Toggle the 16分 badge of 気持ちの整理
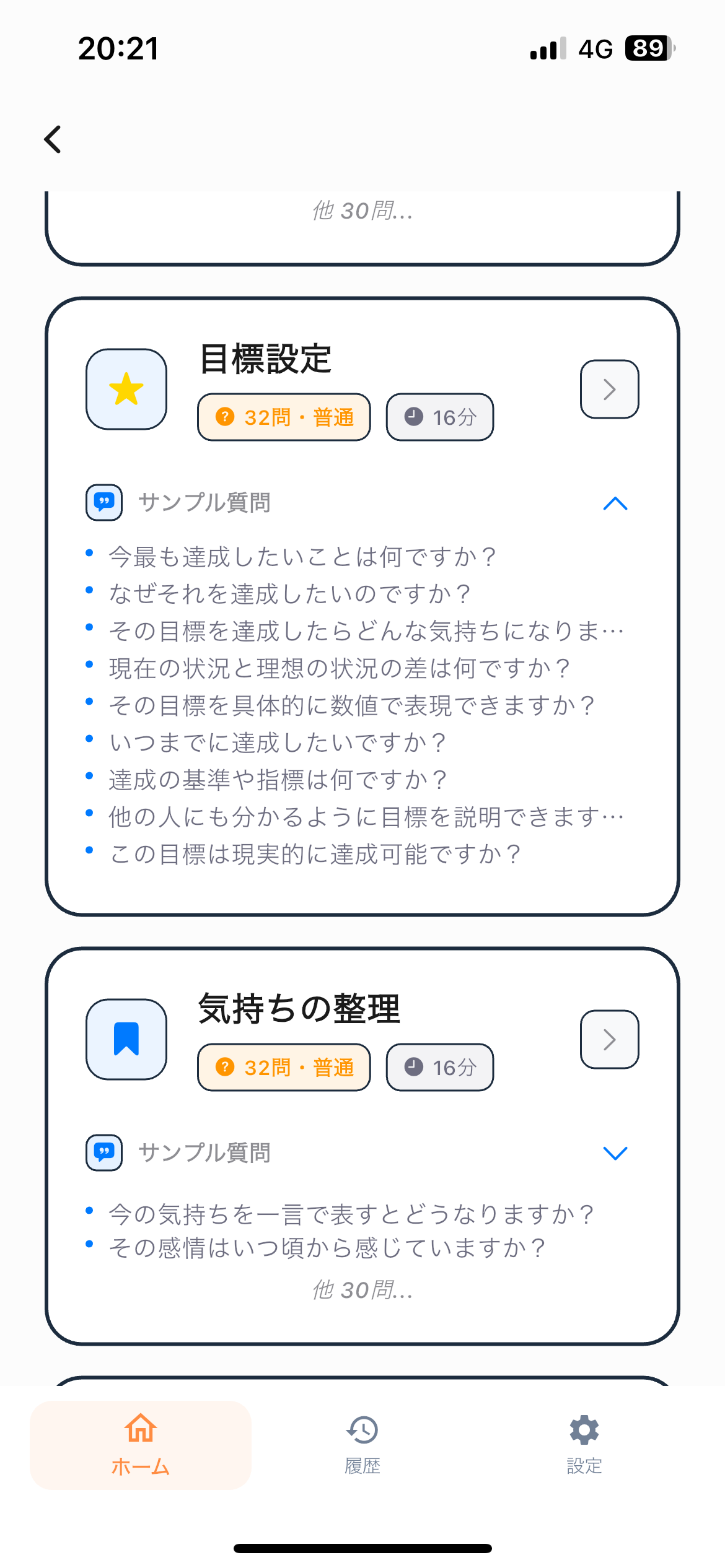 tap(439, 1066)
